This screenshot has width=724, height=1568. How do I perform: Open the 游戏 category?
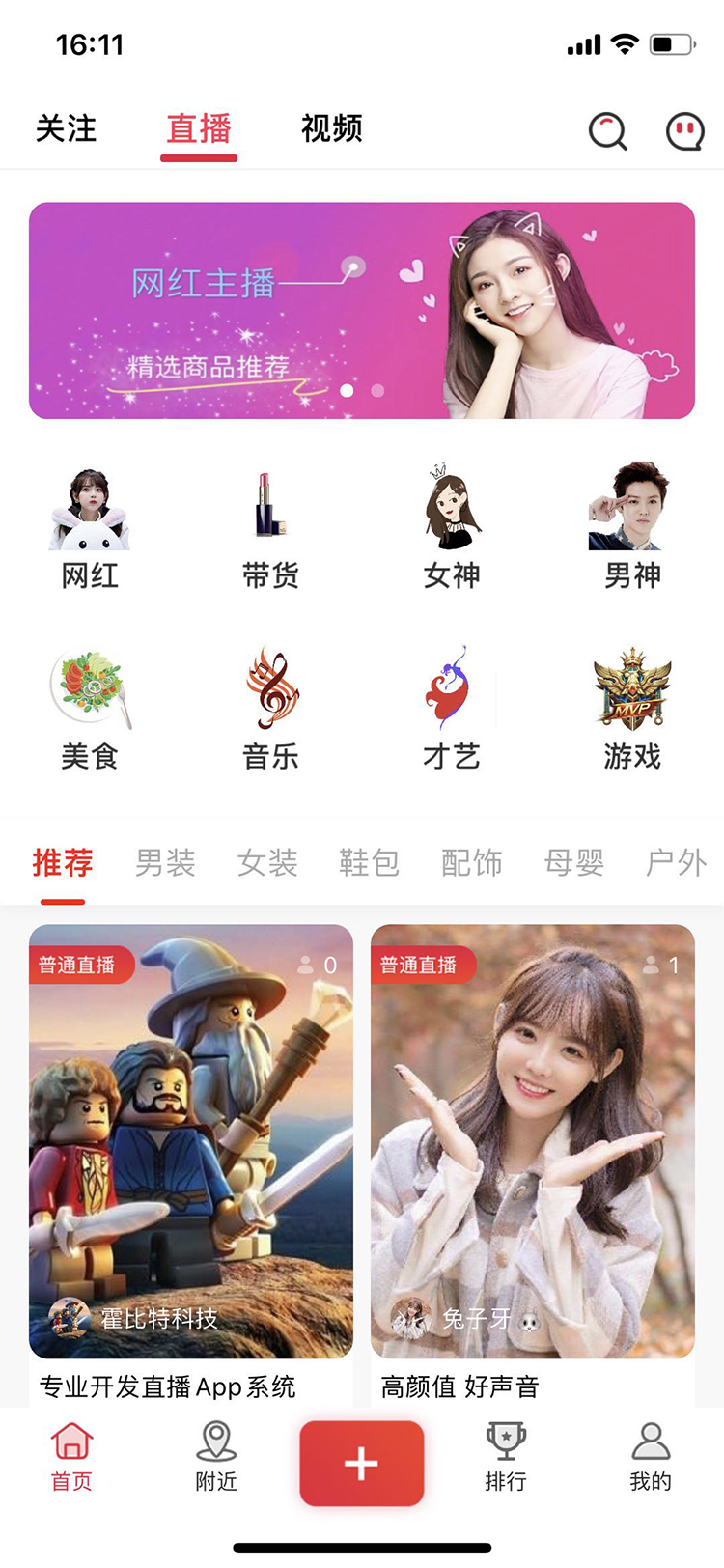pos(632,708)
